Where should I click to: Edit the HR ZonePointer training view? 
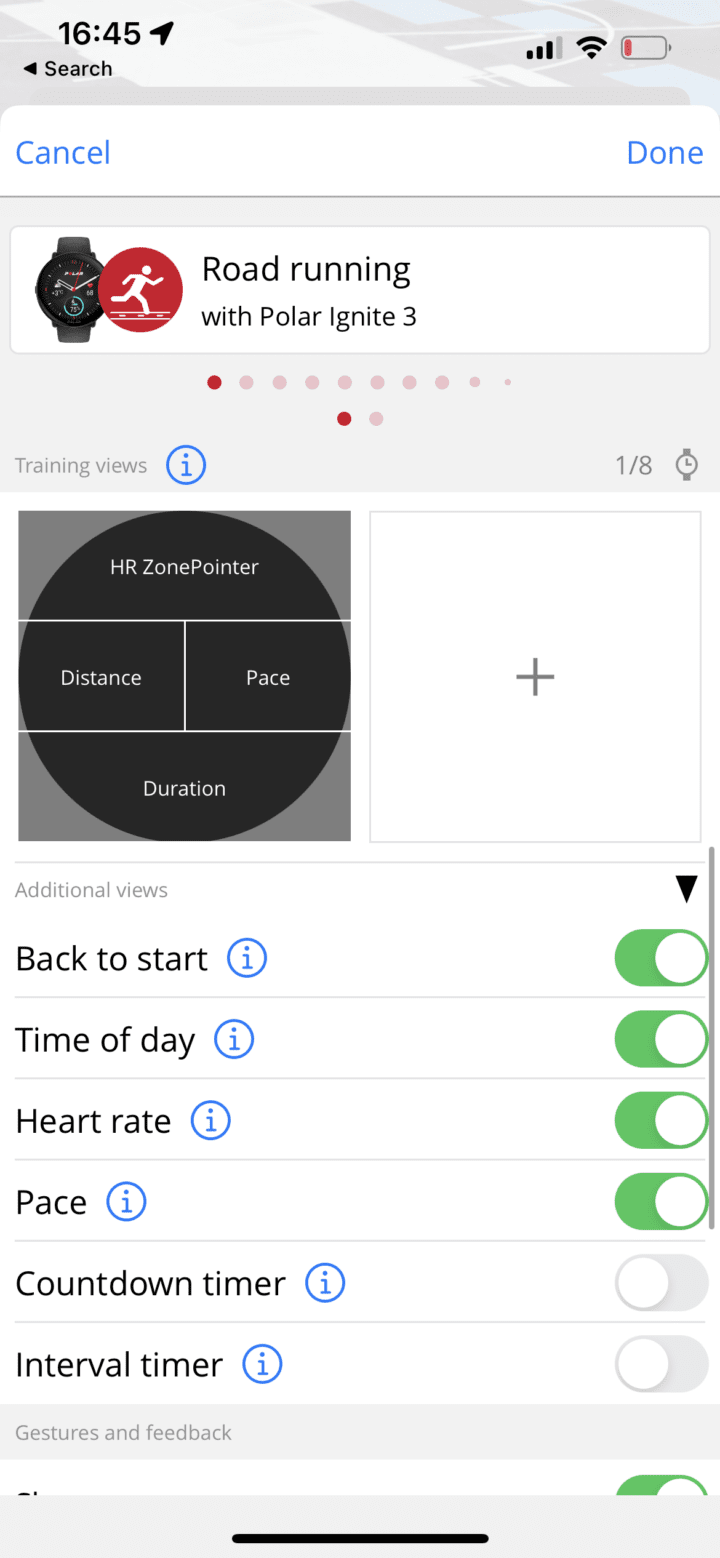click(x=184, y=676)
